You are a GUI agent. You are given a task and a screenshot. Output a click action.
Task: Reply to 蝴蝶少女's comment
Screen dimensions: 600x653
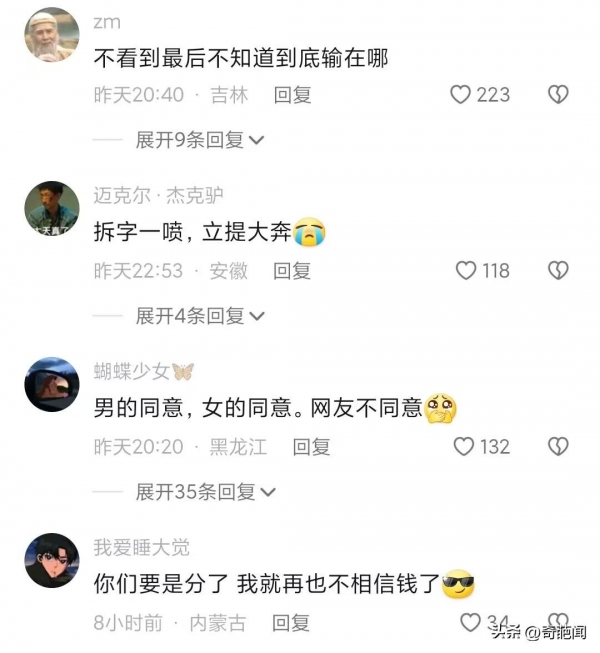click(311, 447)
